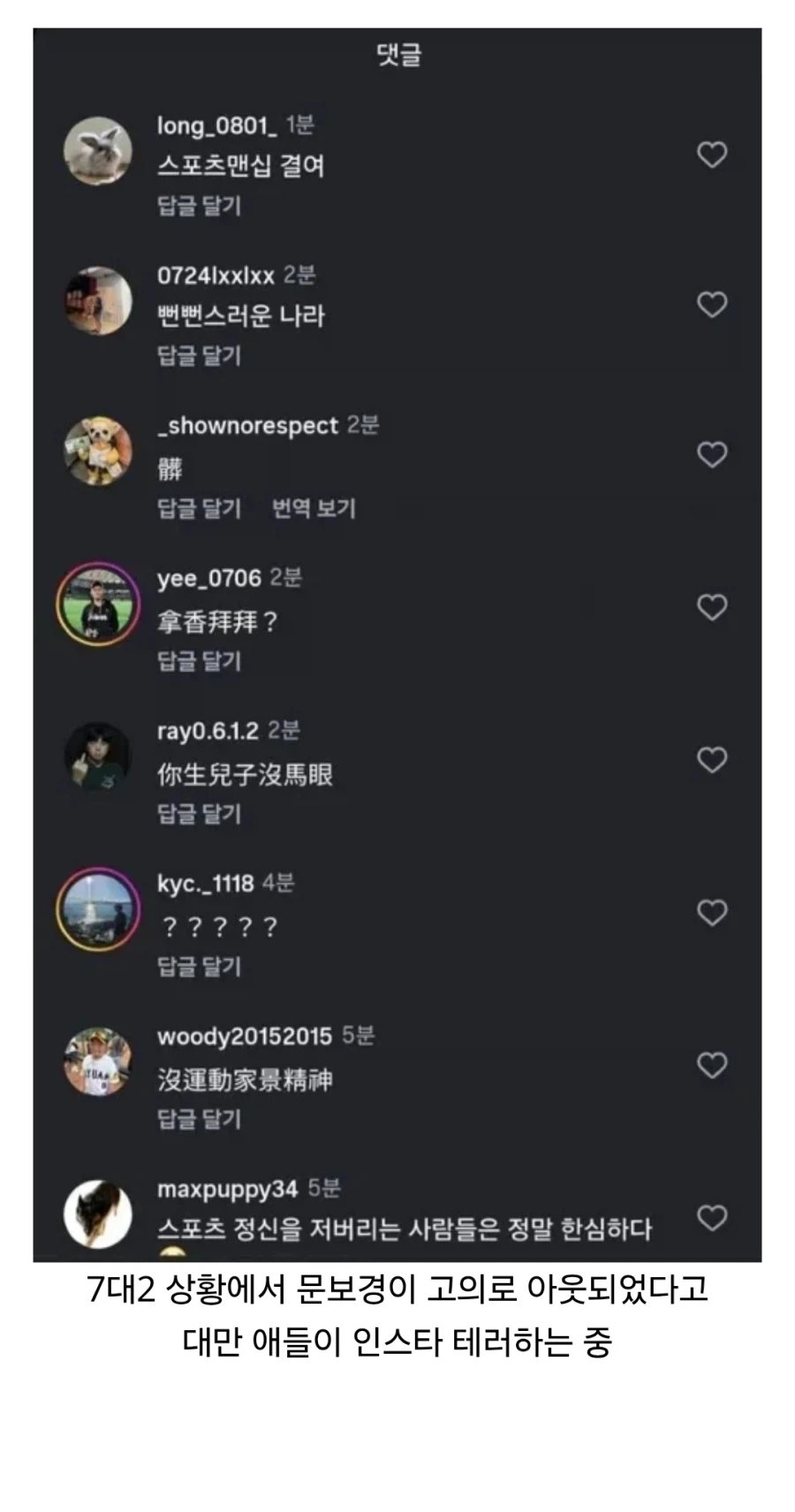795x1512 pixels.
Task: Expand replies under yee_0706's comment
Action: tap(199, 660)
